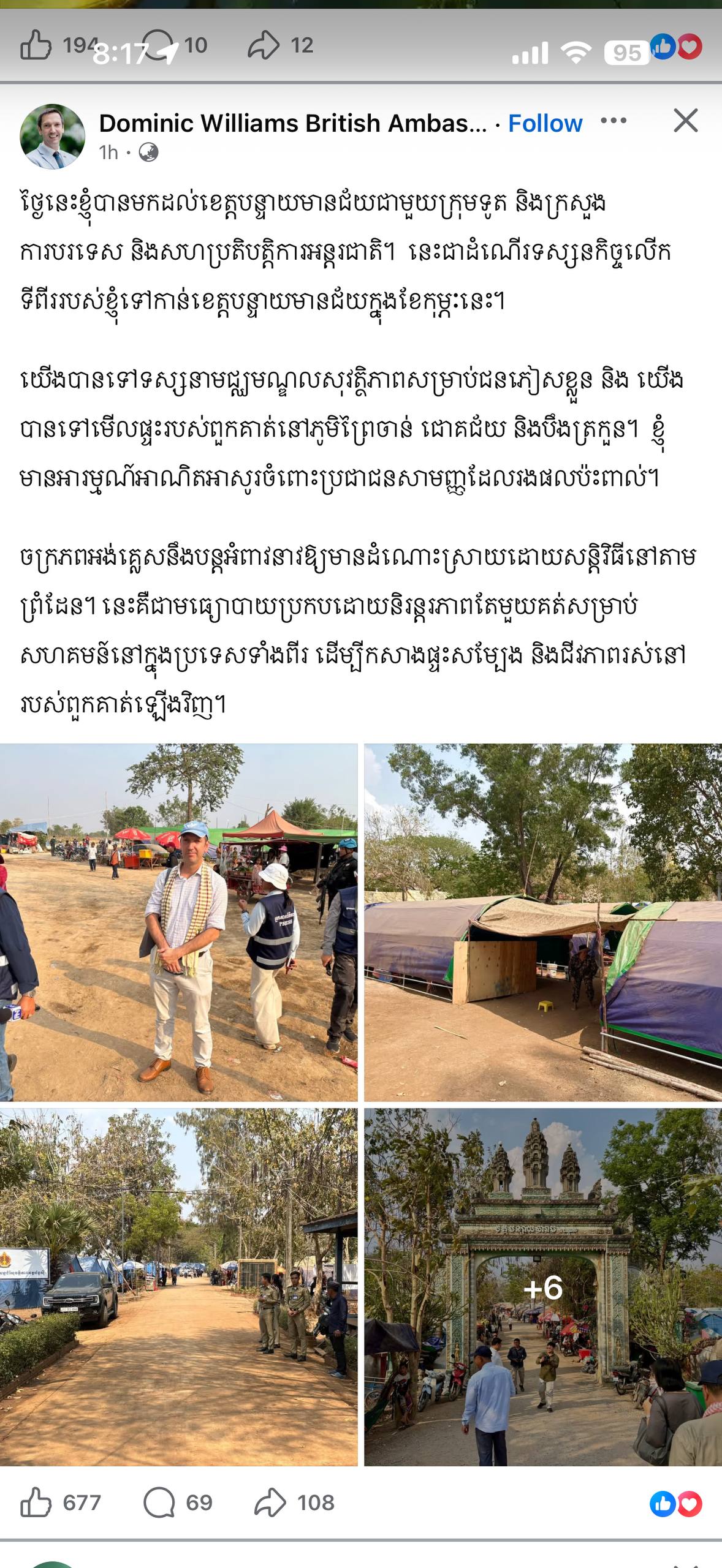722x1568 pixels.
Task: Open photo of man in blue cap
Action: [x=178, y=922]
